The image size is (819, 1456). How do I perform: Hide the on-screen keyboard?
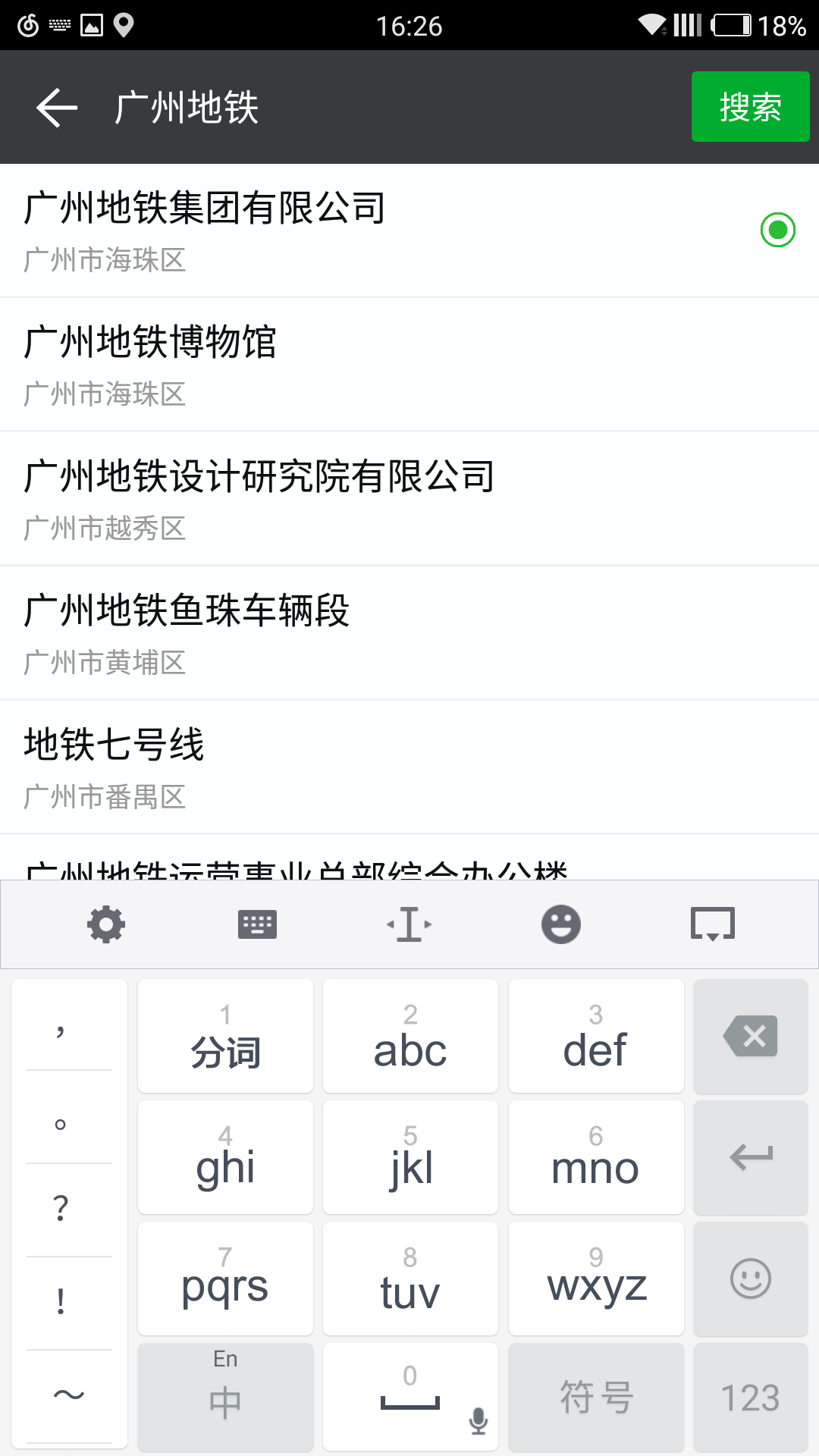pyautogui.click(x=713, y=924)
